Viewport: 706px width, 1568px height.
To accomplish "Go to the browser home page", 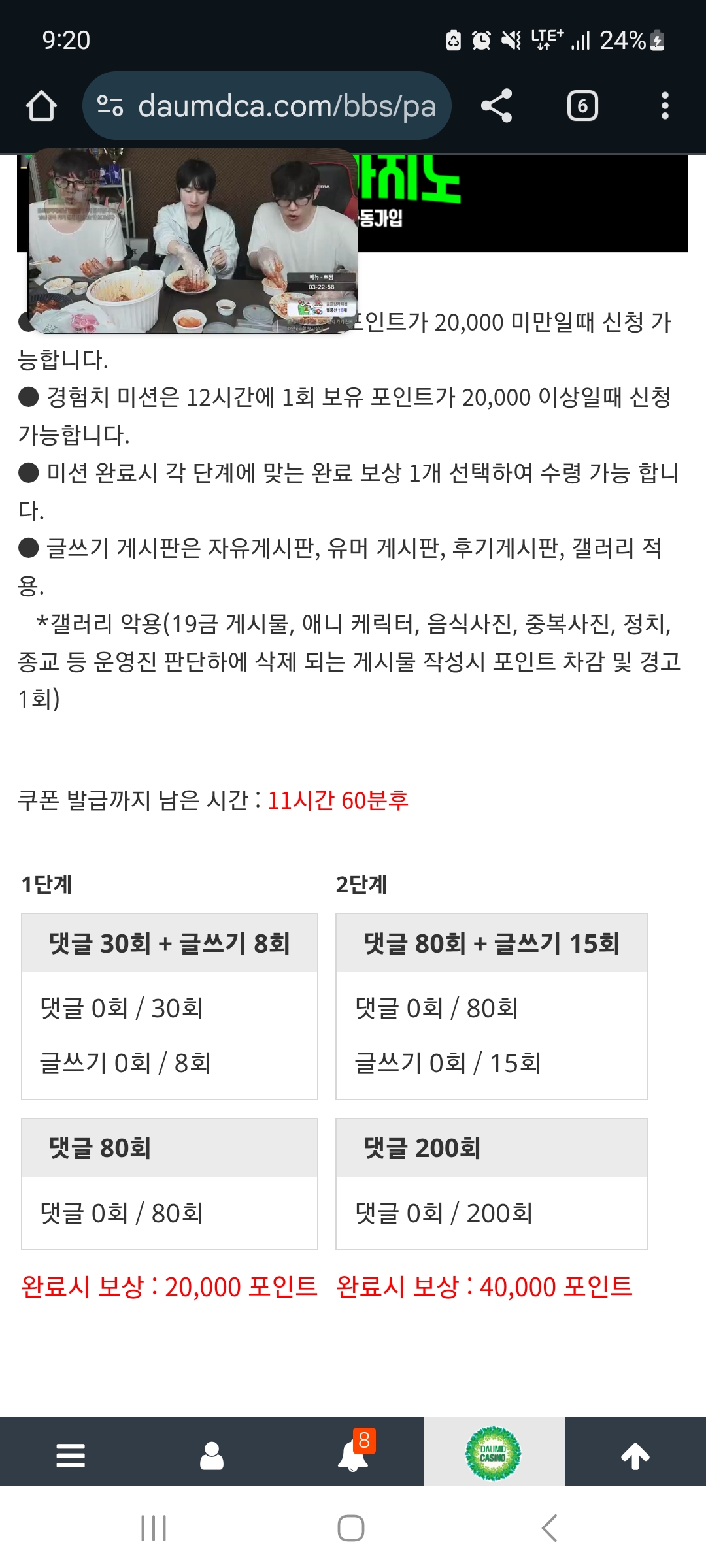I will (x=41, y=106).
